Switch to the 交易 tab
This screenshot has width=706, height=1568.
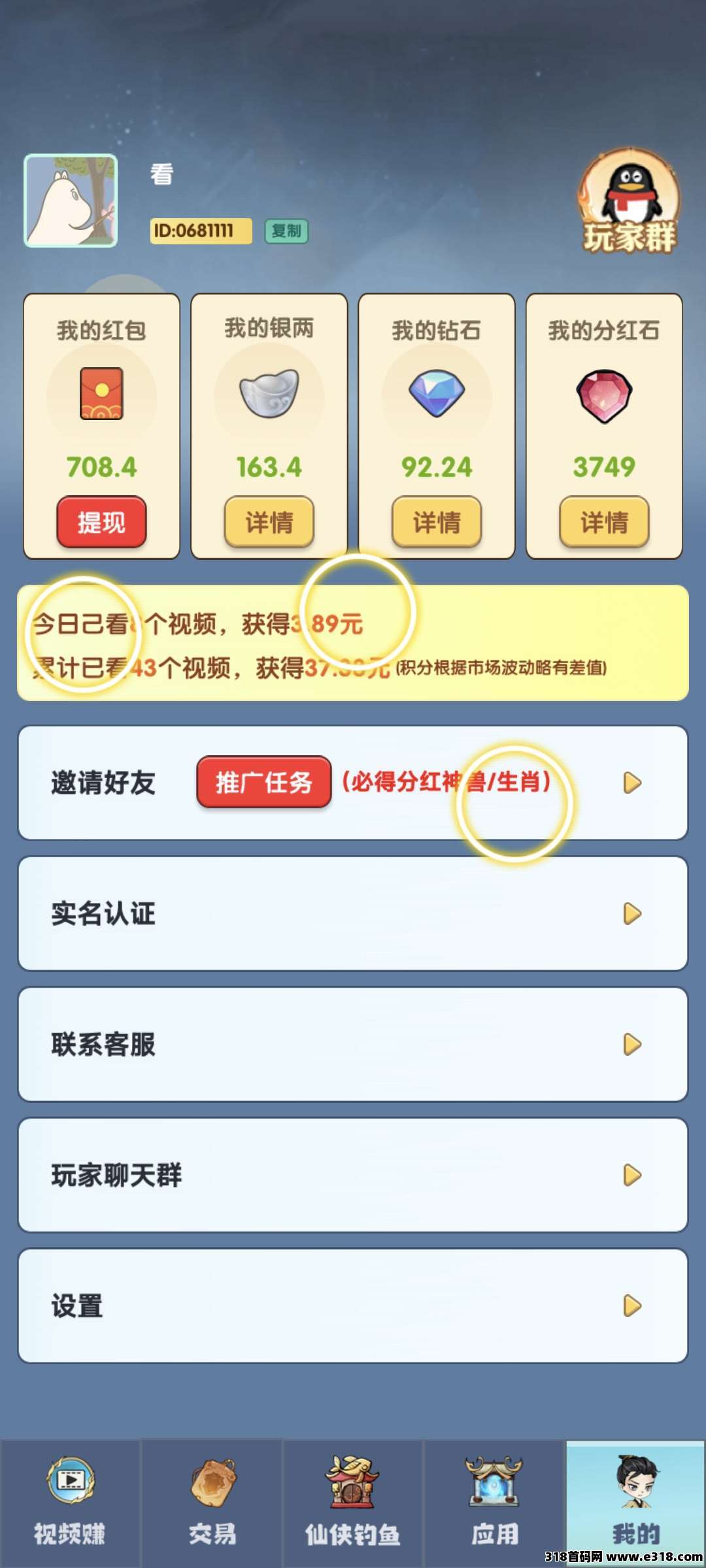[x=212, y=1503]
